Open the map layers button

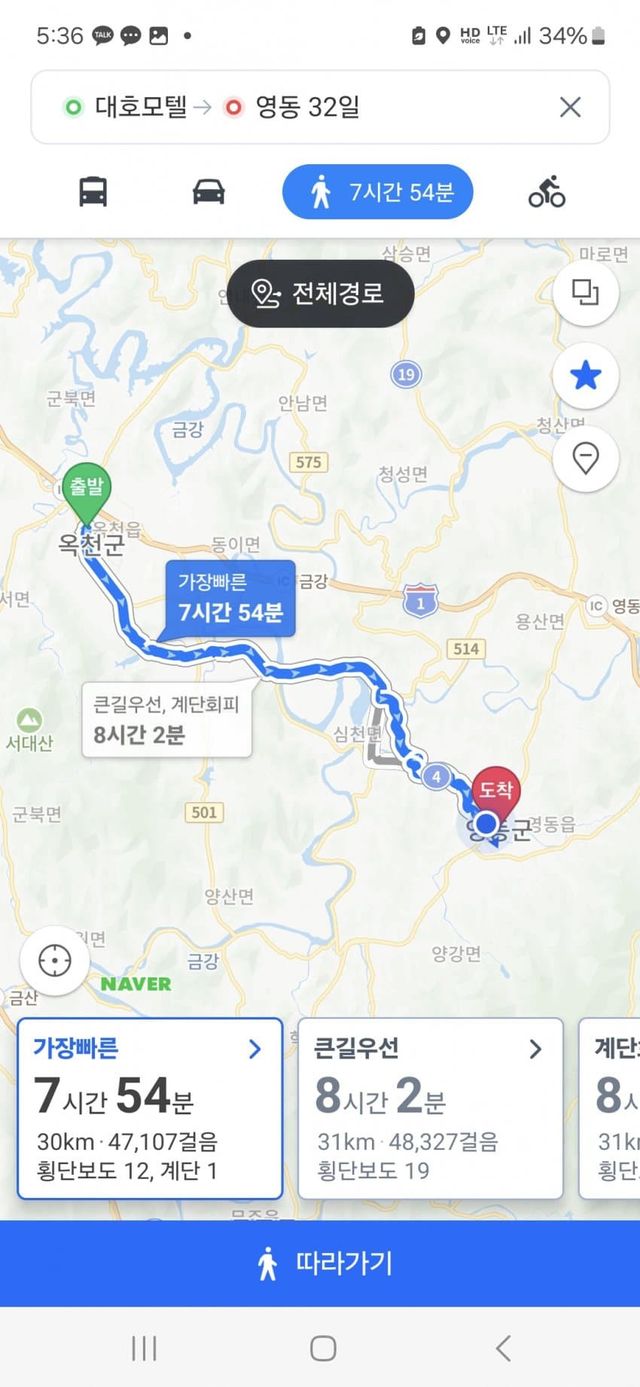(x=585, y=292)
